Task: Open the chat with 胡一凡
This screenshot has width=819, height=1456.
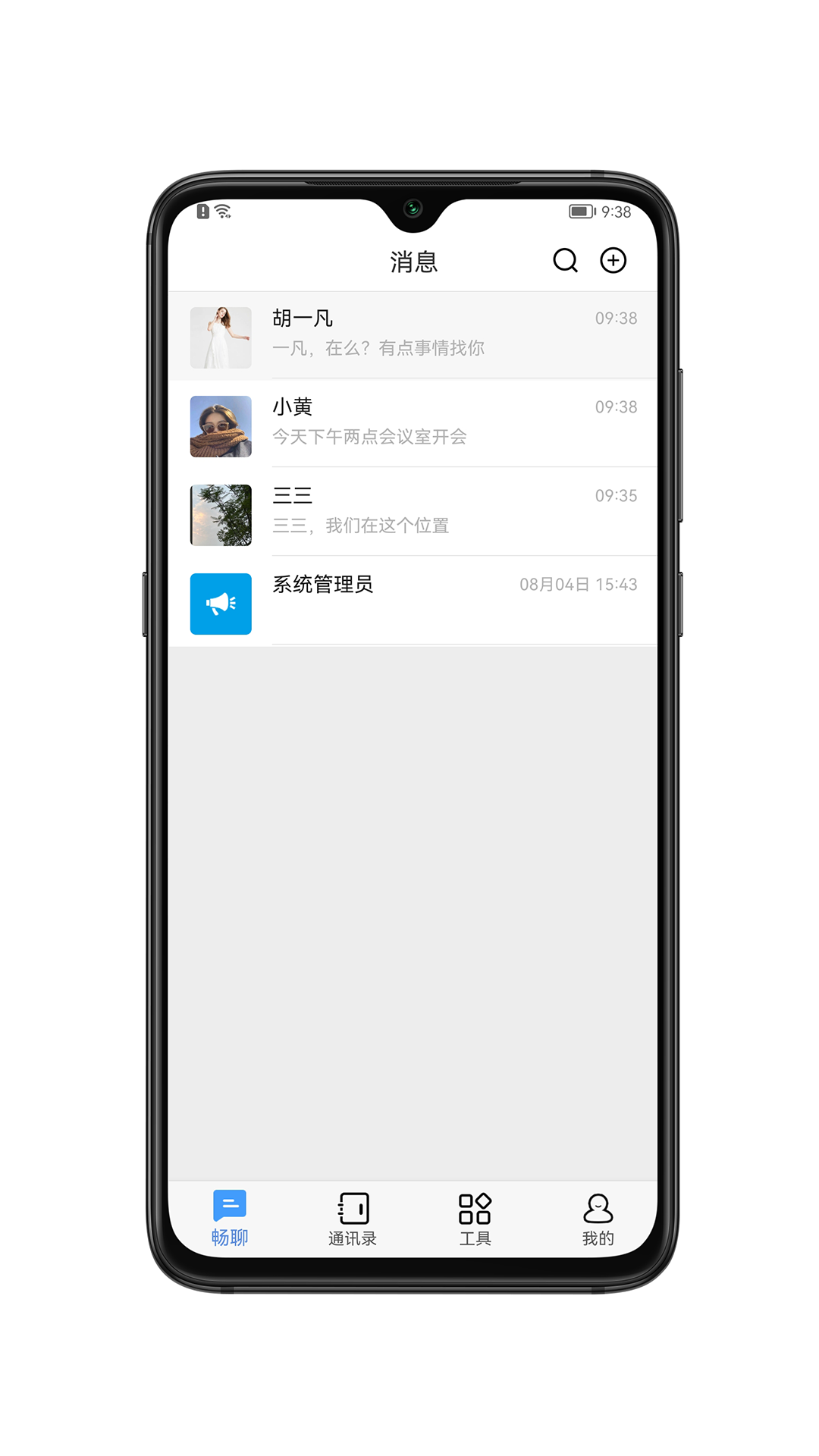Action: coord(413,335)
